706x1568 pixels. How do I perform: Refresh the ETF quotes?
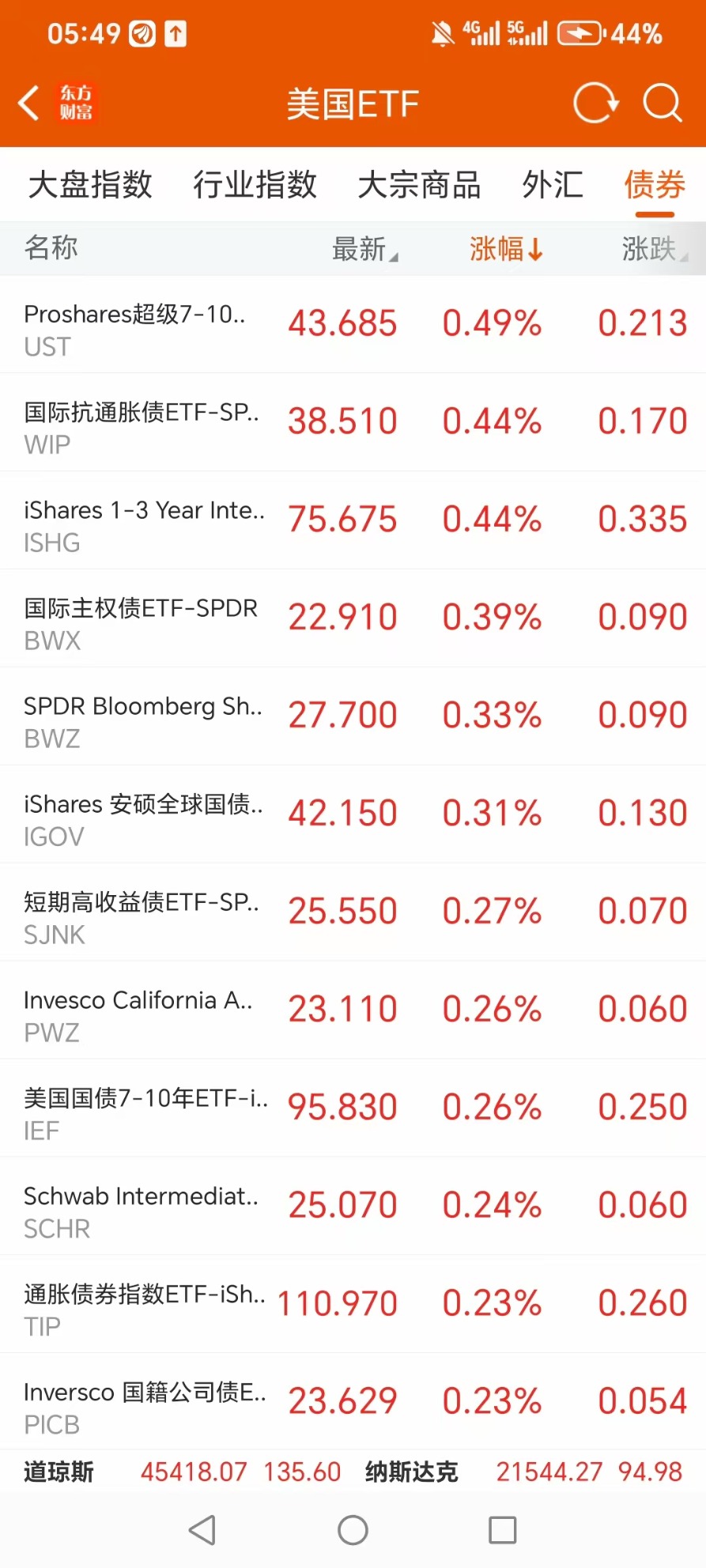pos(595,103)
